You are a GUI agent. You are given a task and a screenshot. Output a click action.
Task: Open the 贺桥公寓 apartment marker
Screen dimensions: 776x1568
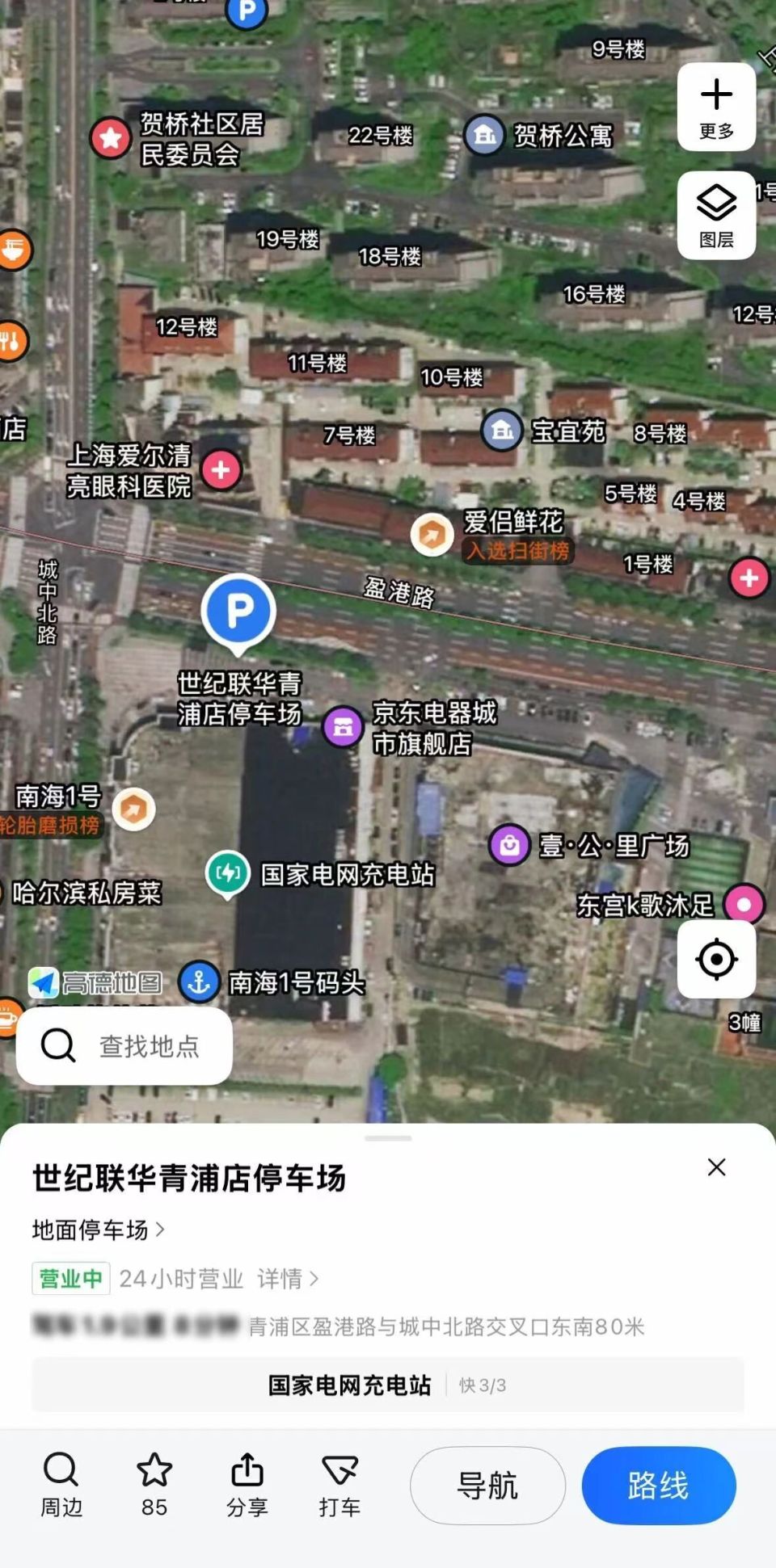[485, 134]
